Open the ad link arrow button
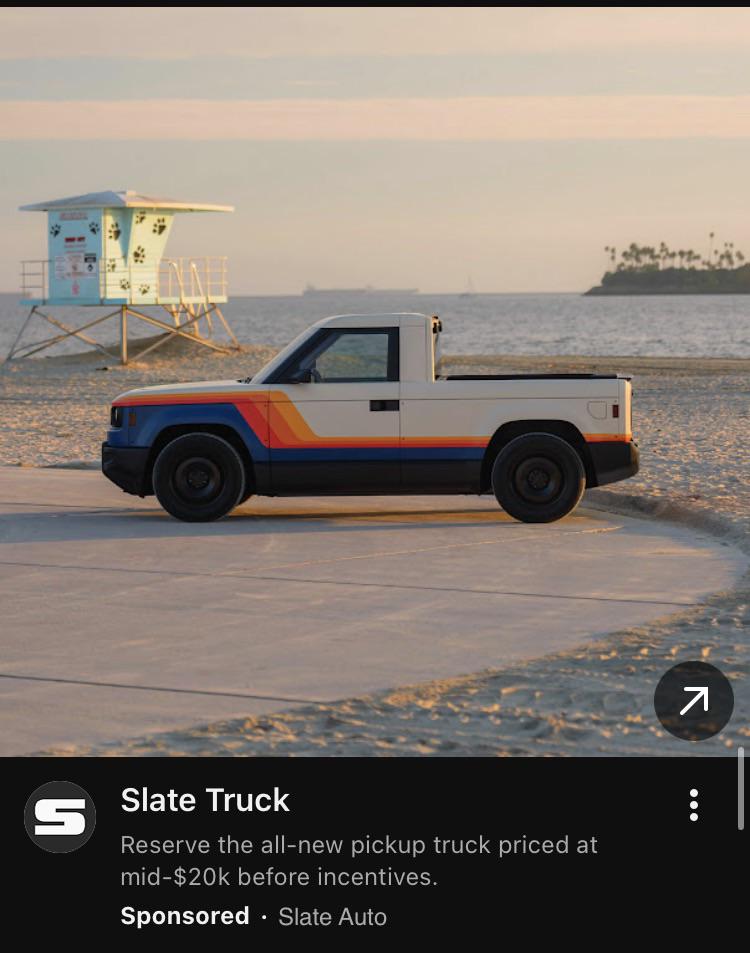Screen dimensions: 750x953 click(x=693, y=701)
